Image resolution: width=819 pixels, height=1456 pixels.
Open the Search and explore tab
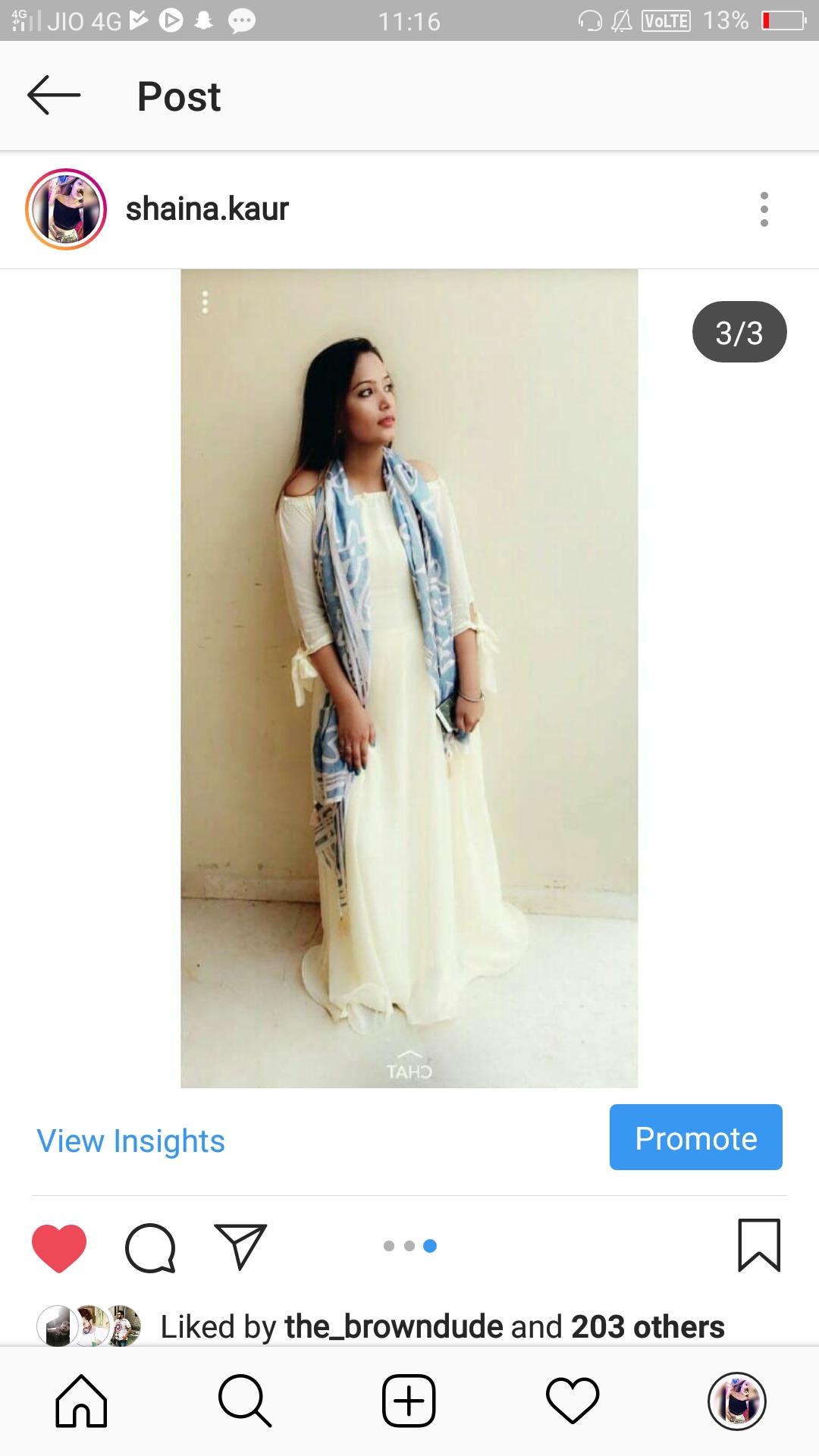pyautogui.click(x=245, y=1401)
